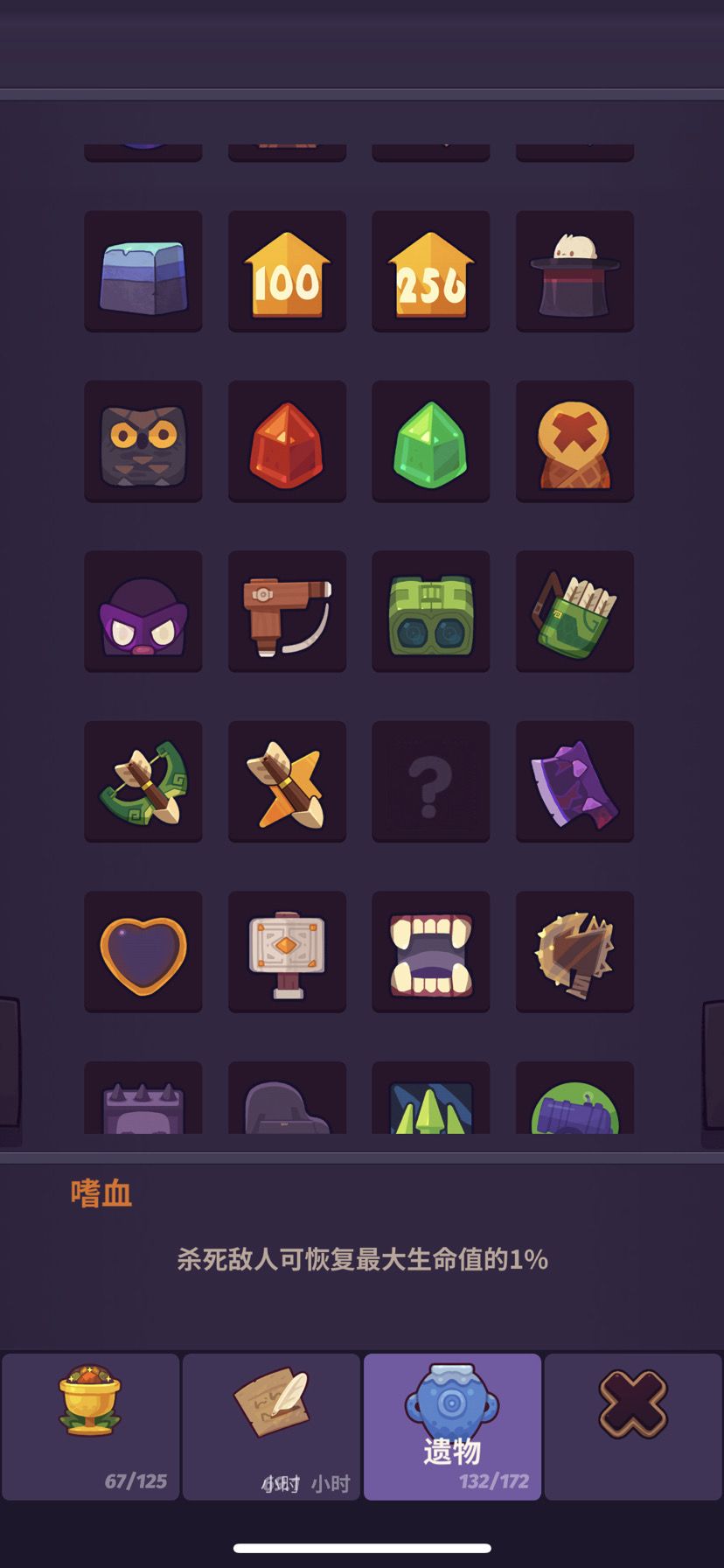Select the spiked mace relic
Image resolution: width=724 pixels, height=1568 pixels.
click(x=574, y=951)
